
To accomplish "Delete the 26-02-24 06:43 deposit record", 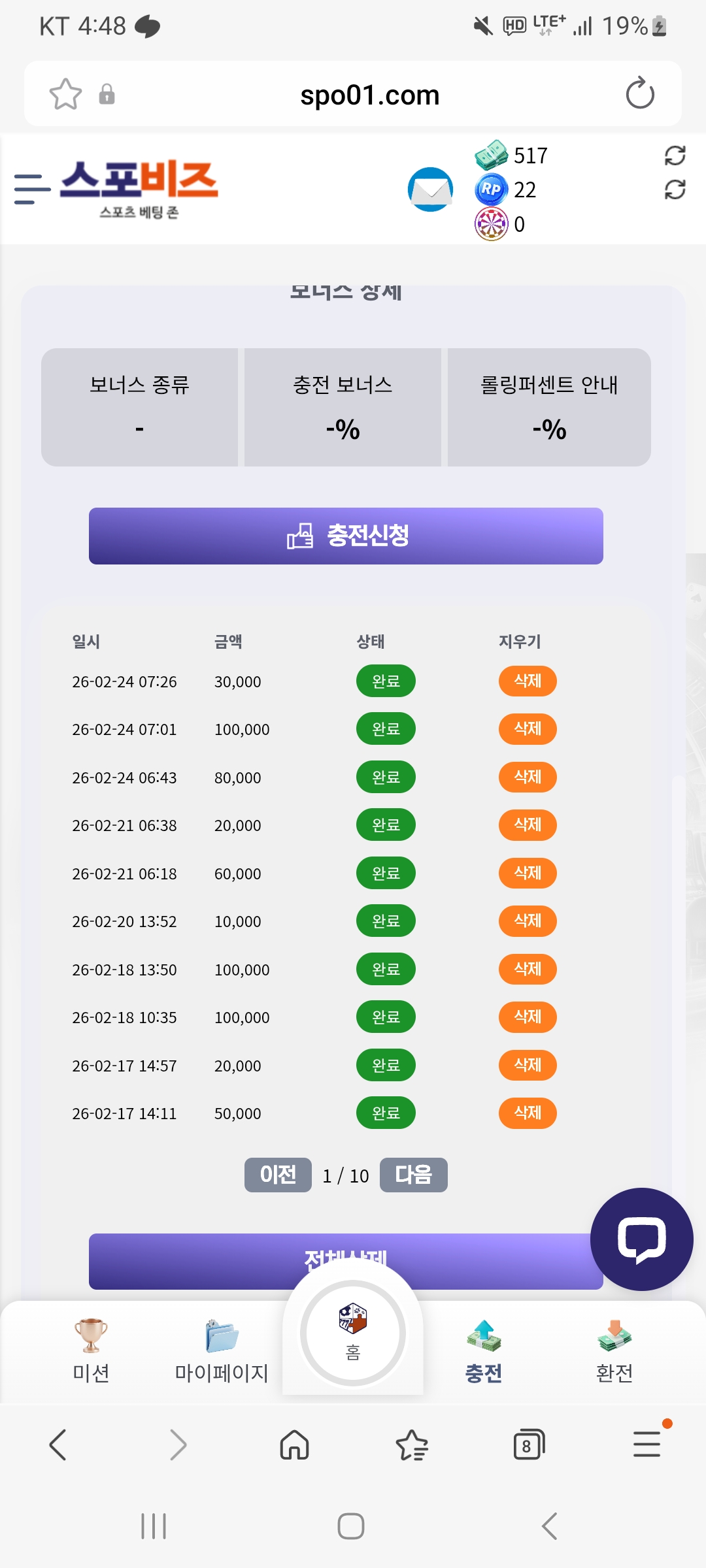I will [527, 777].
